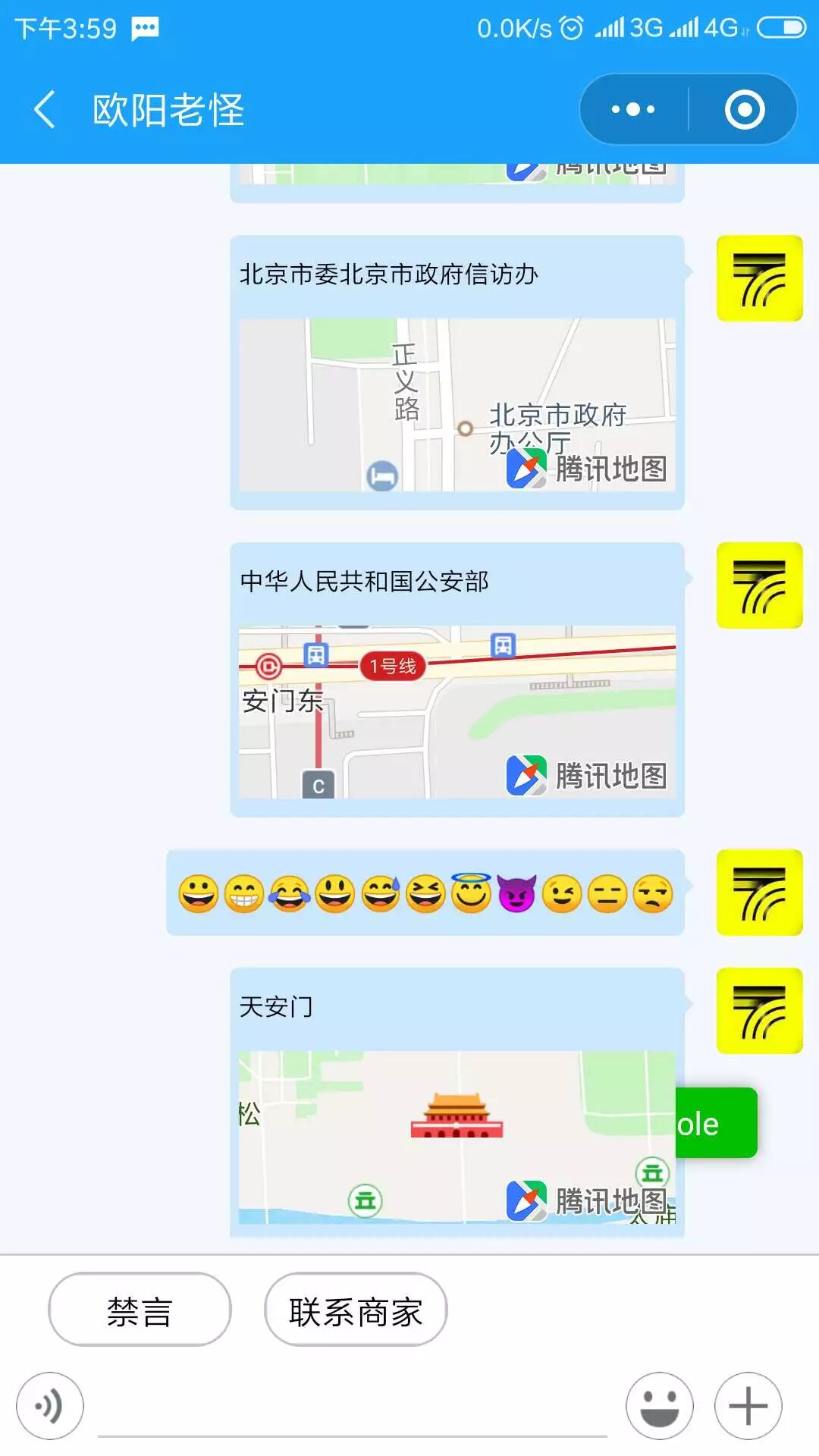Tap the green floating button beside 天安门
The image size is (819, 1456).
point(716,1123)
